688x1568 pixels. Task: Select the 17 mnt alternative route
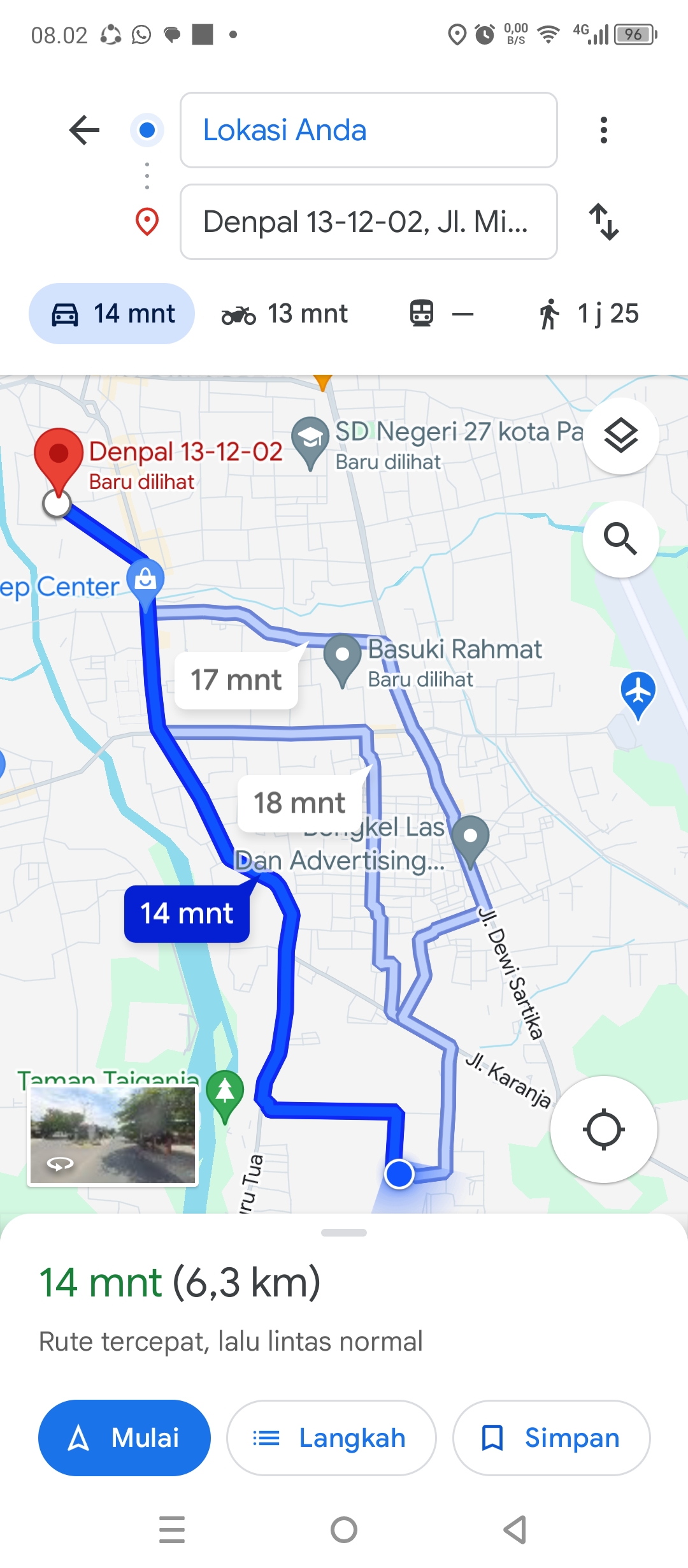[236, 680]
